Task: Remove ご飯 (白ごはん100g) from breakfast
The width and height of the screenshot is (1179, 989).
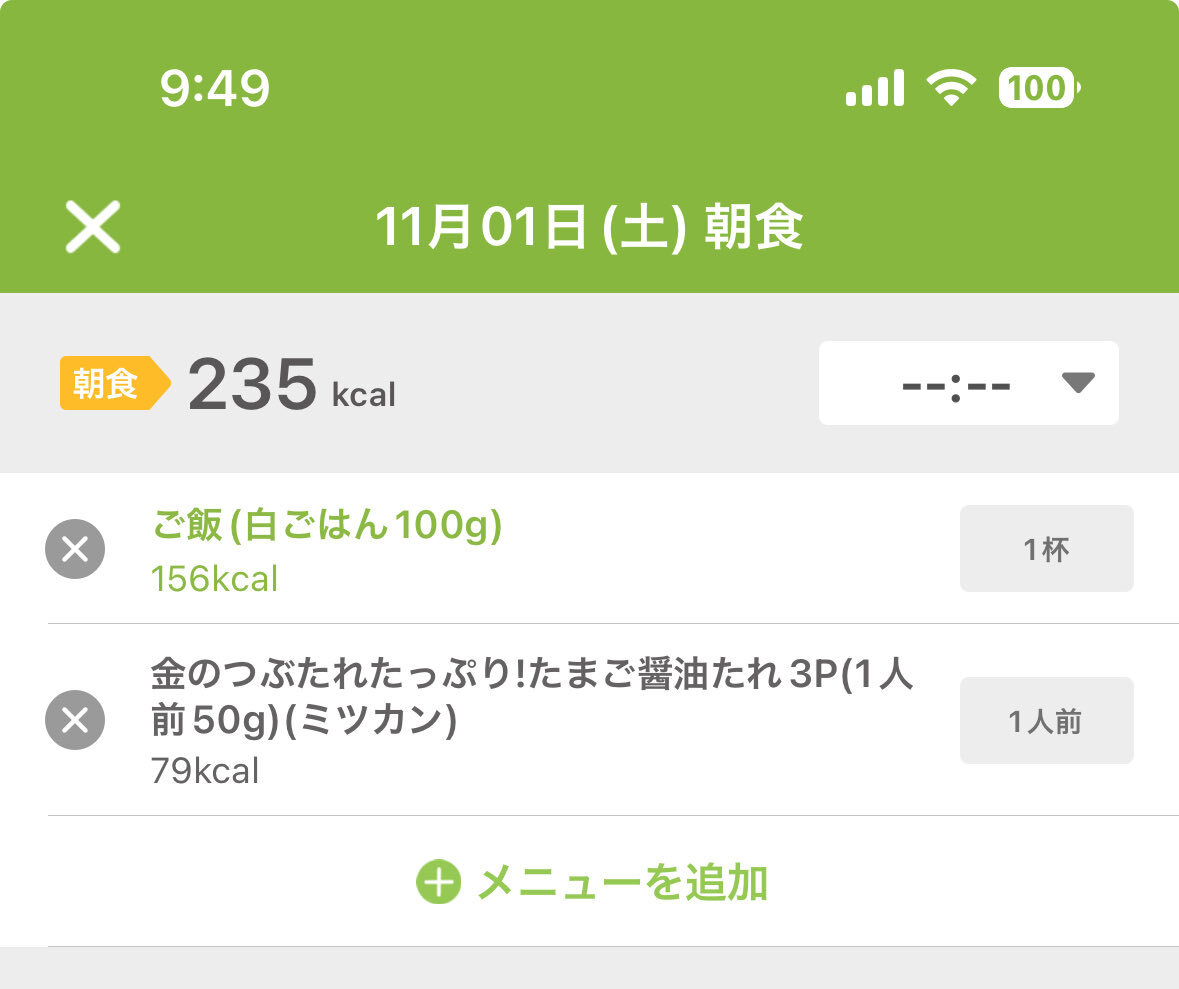Action: (75, 549)
